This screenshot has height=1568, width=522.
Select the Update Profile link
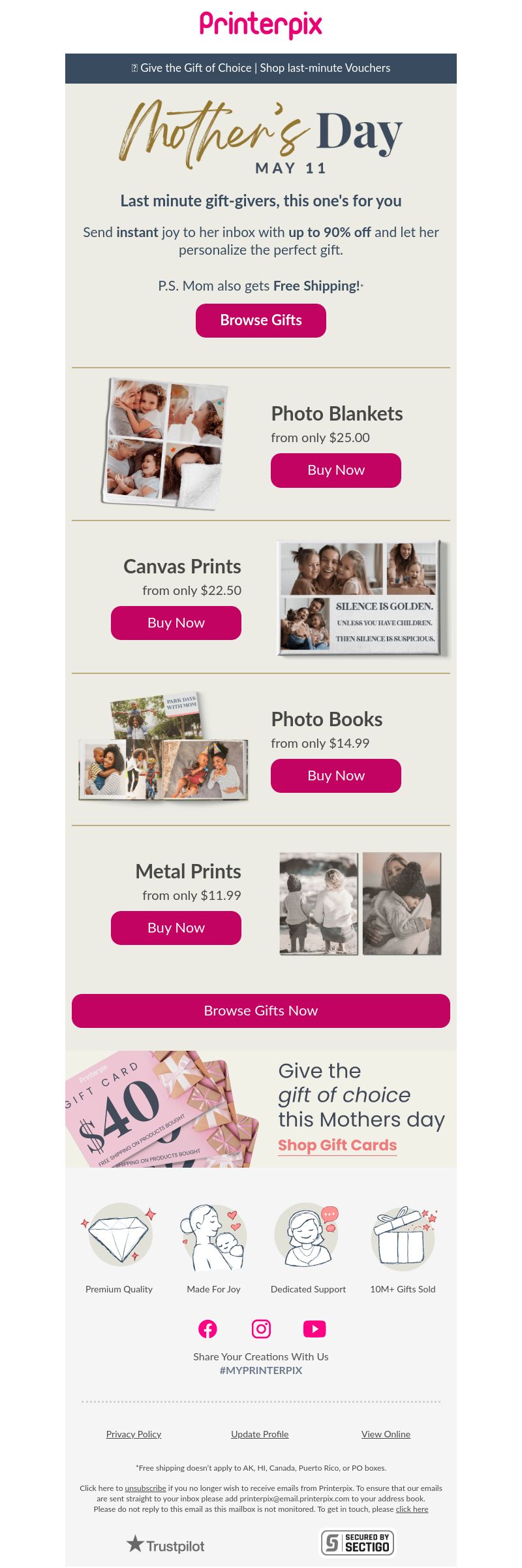[x=260, y=1434]
